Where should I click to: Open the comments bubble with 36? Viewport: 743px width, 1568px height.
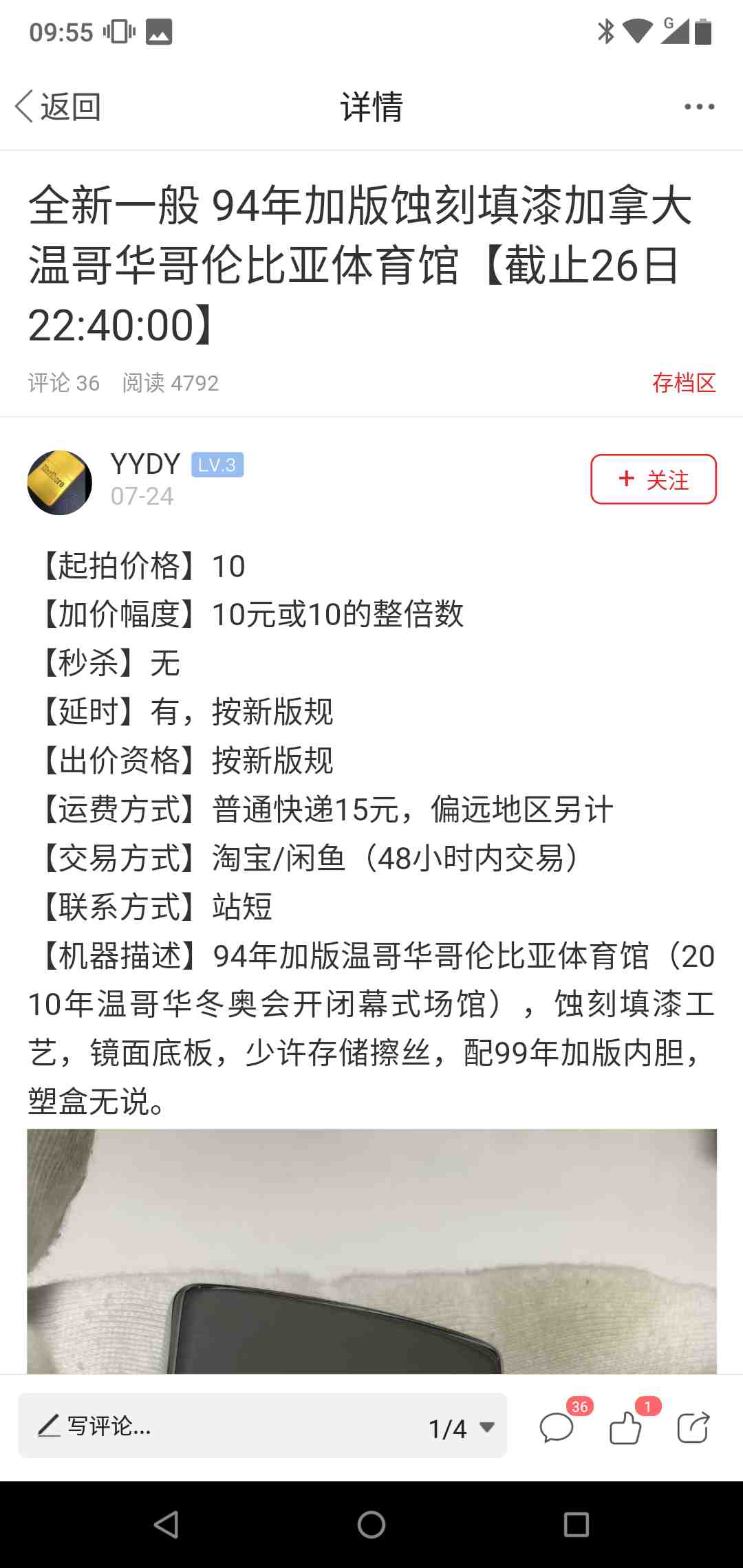[557, 1428]
